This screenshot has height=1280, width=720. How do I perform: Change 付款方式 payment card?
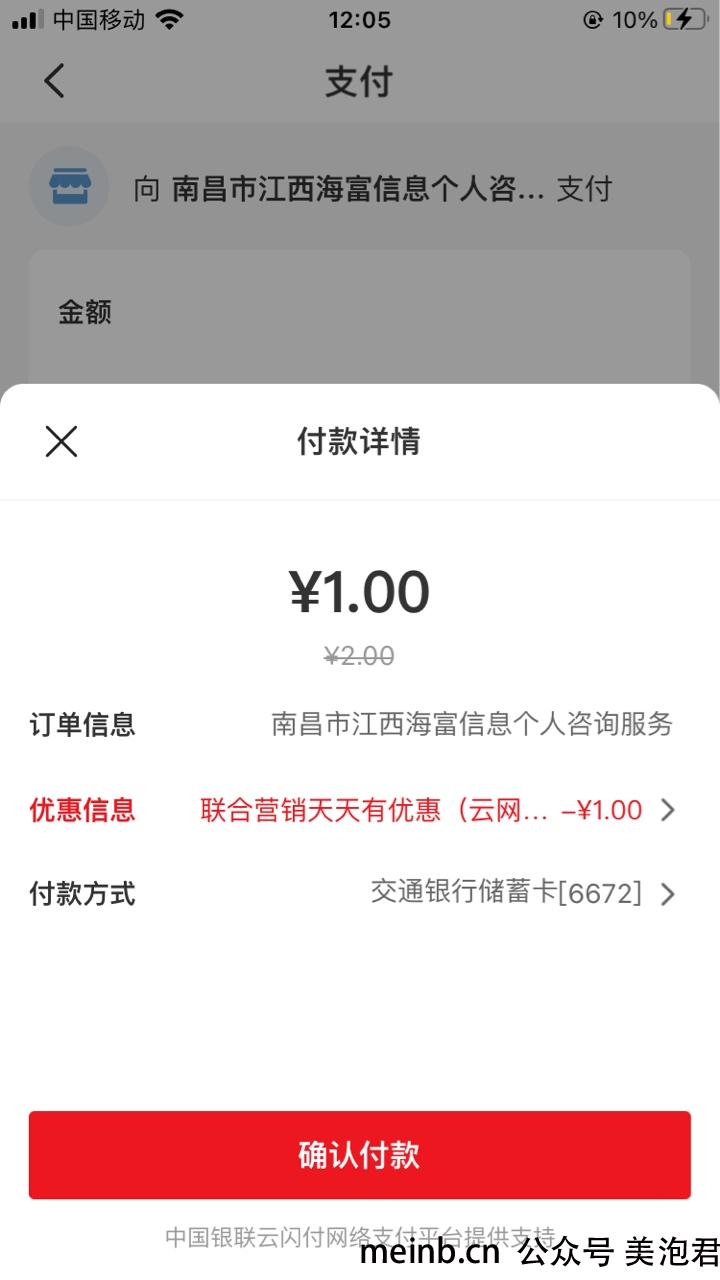click(522, 893)
